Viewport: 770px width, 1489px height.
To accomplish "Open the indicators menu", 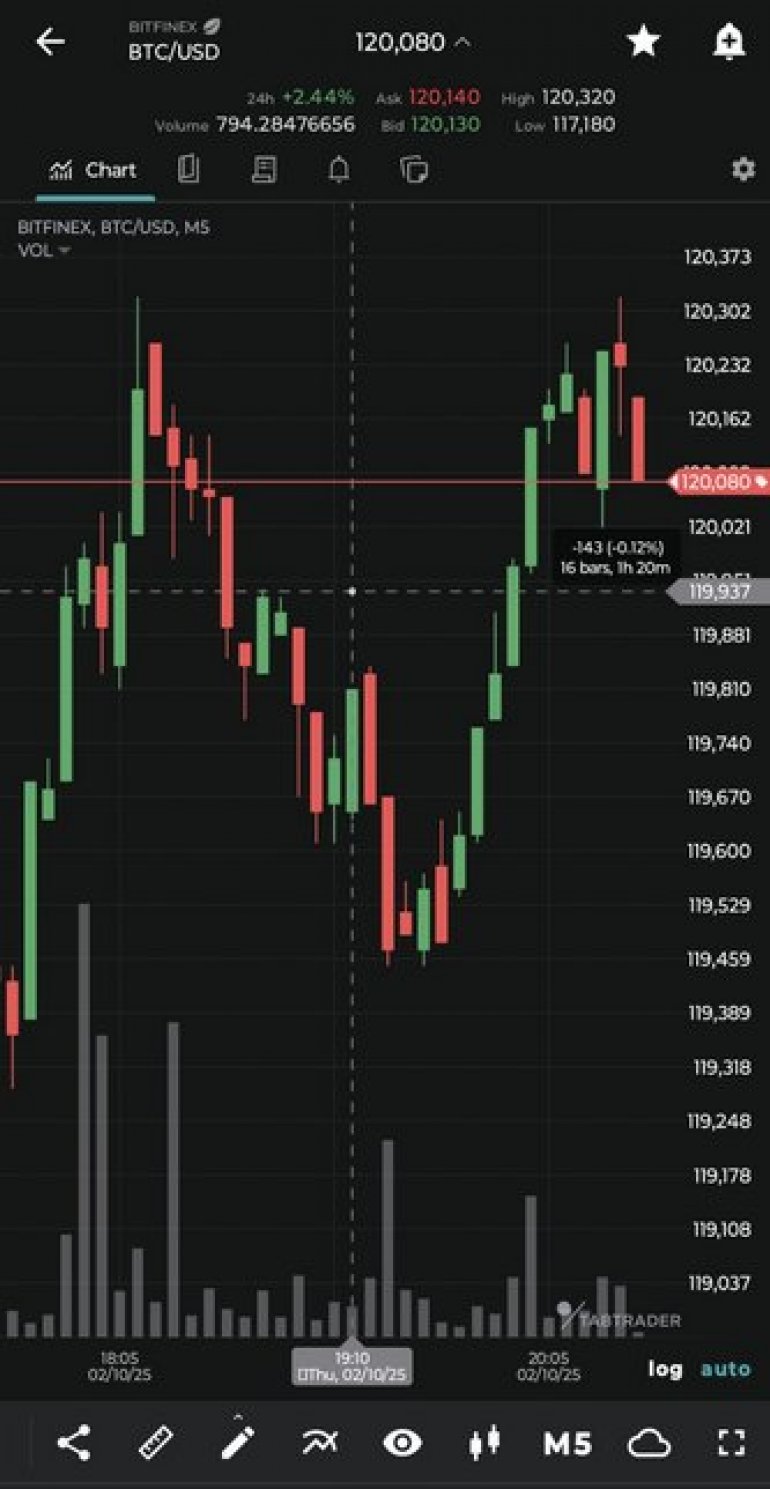I will tap(320, 1442).
